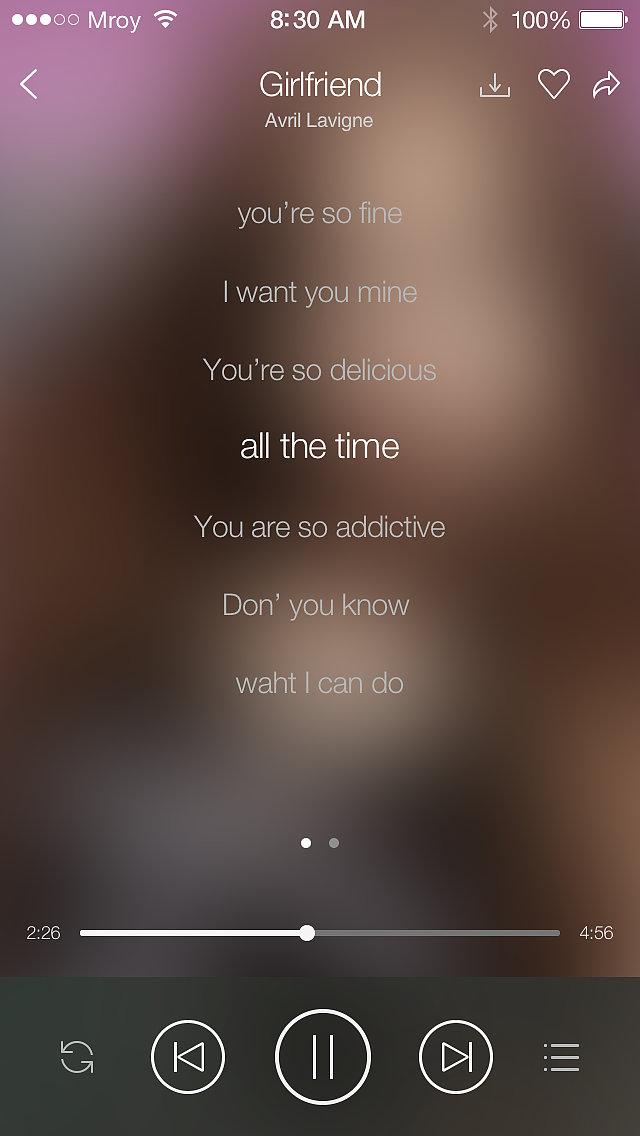
Task: Switch to the second page indicator dot
Action: click(334, 843)
